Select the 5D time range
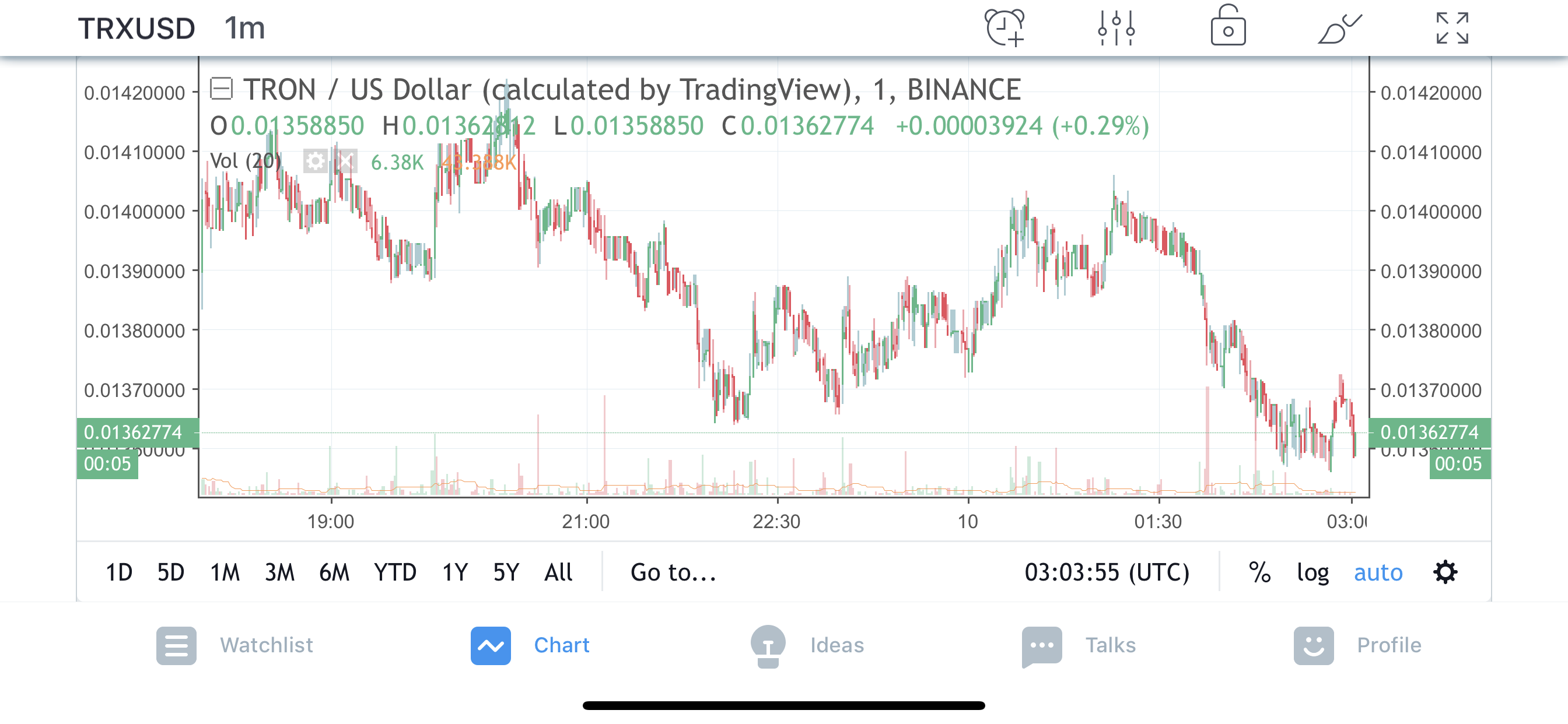Image resolution: width=1568 pixels, height=724 pixels. click(x=170, y=572)
